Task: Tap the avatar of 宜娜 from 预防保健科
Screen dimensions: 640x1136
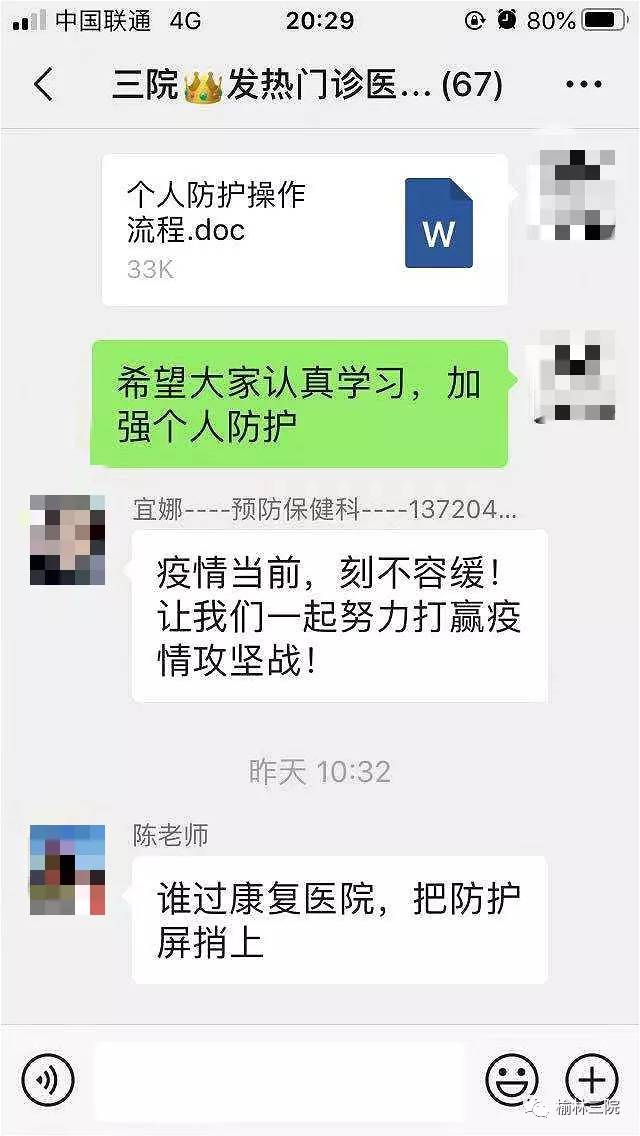Action: tap(67, 540)
